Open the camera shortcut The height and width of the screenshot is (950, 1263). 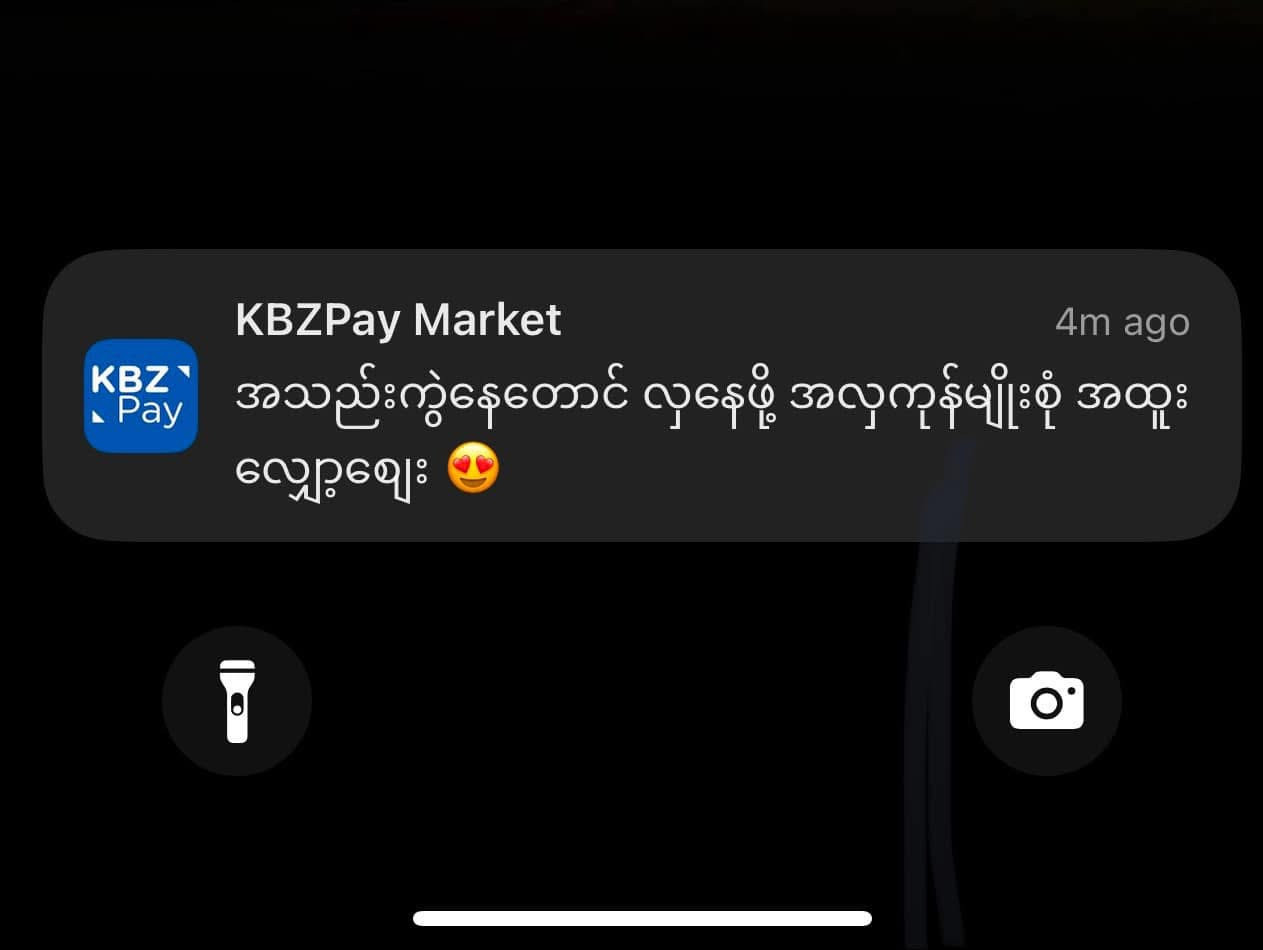pos(1046,701)
